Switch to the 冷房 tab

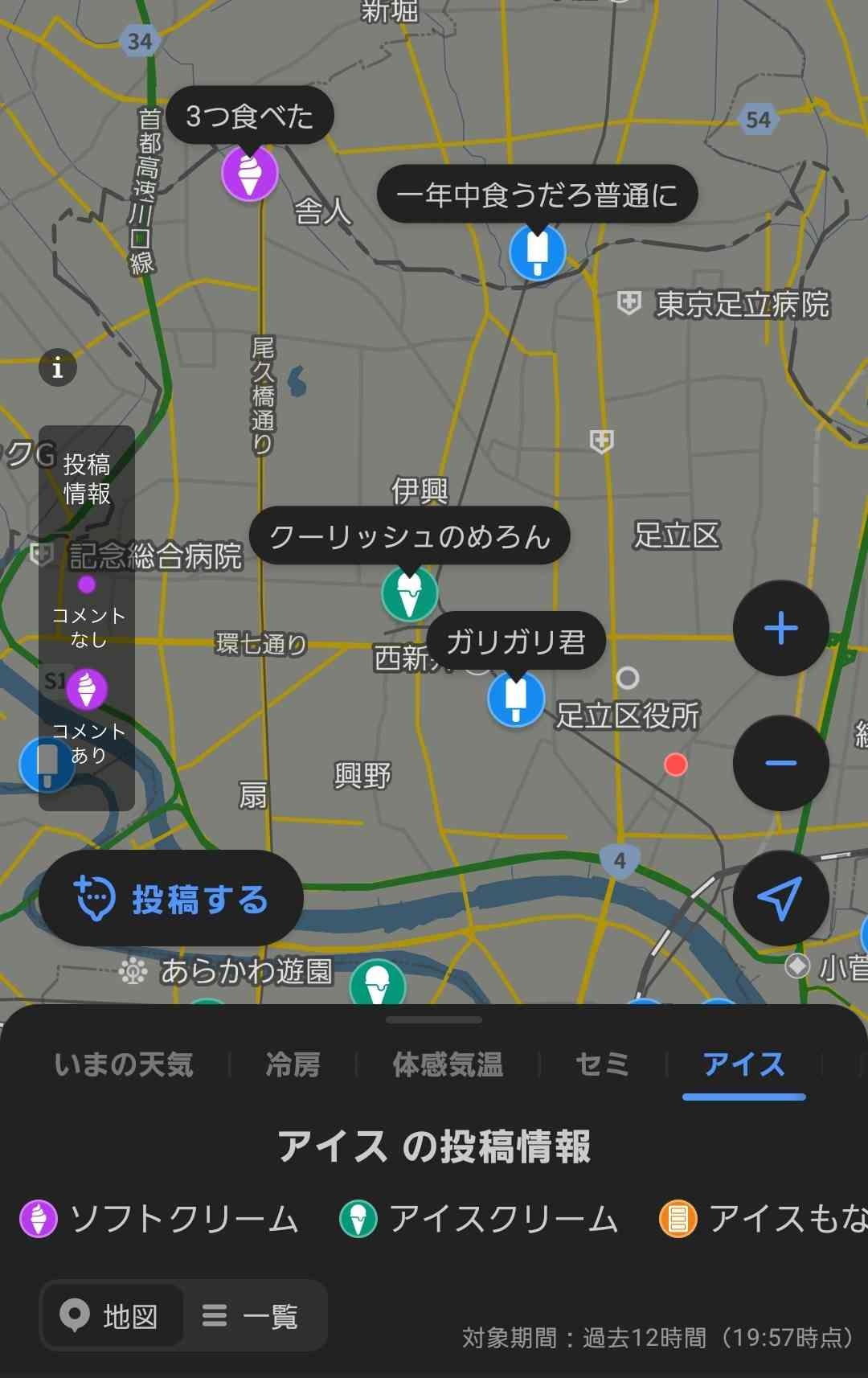click(293, 1064)
